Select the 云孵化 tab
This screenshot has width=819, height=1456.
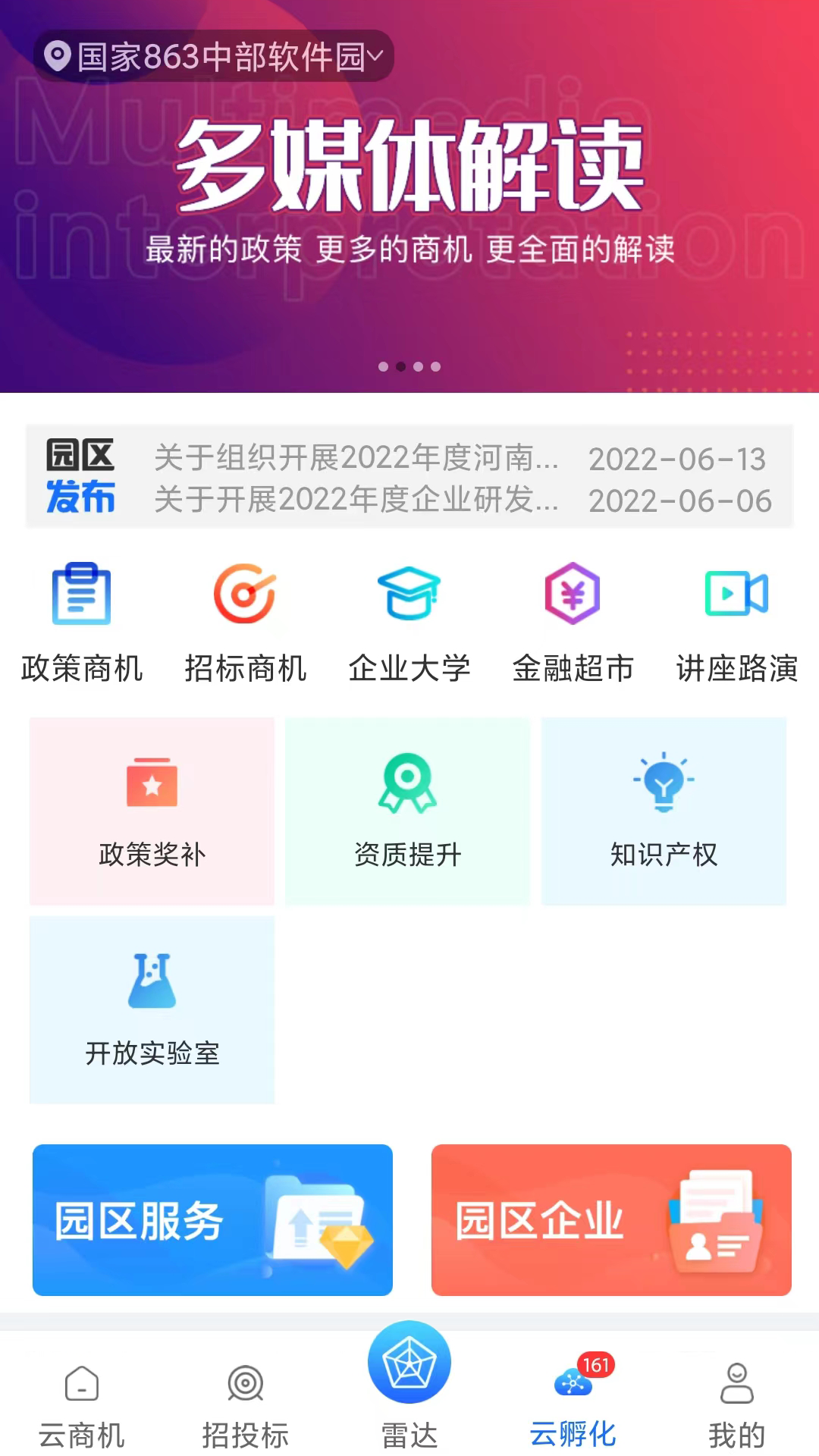573,1407
